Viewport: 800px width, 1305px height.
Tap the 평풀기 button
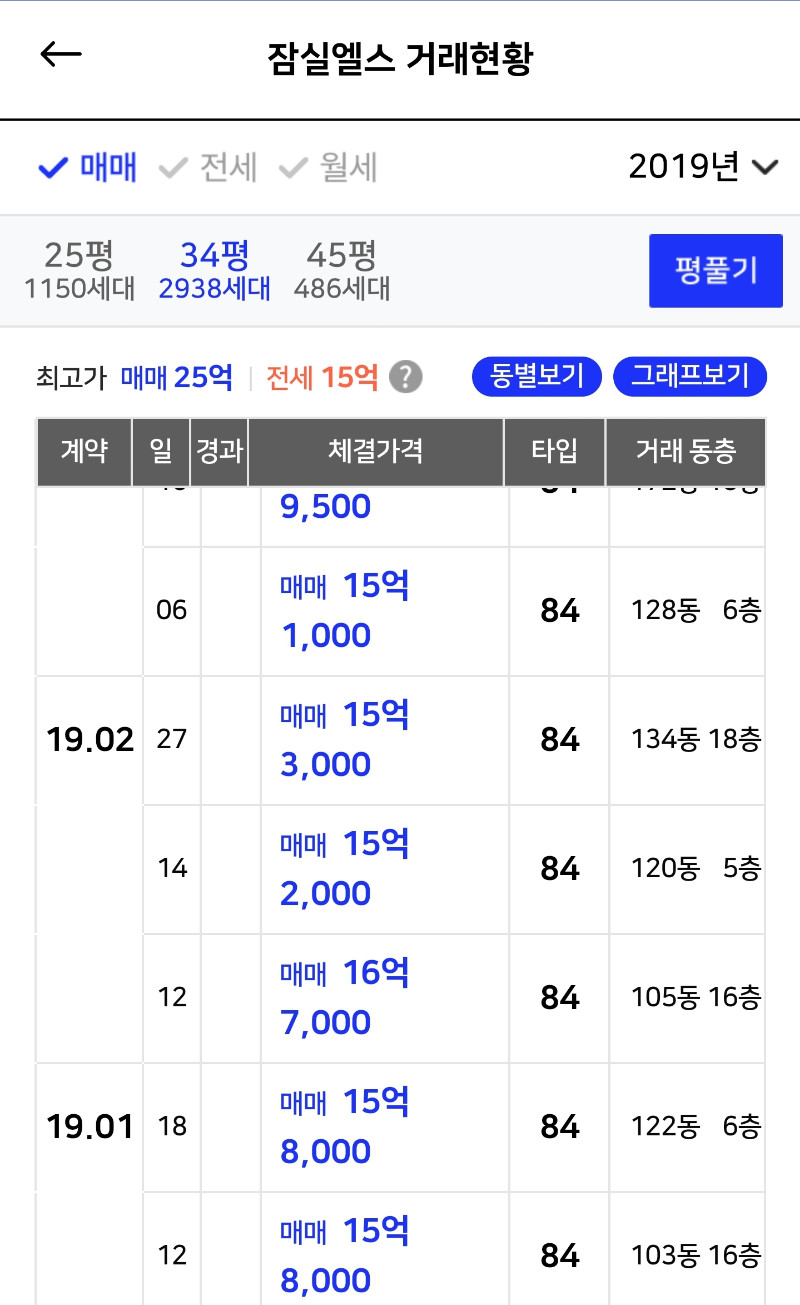click(x=716, y=271)
